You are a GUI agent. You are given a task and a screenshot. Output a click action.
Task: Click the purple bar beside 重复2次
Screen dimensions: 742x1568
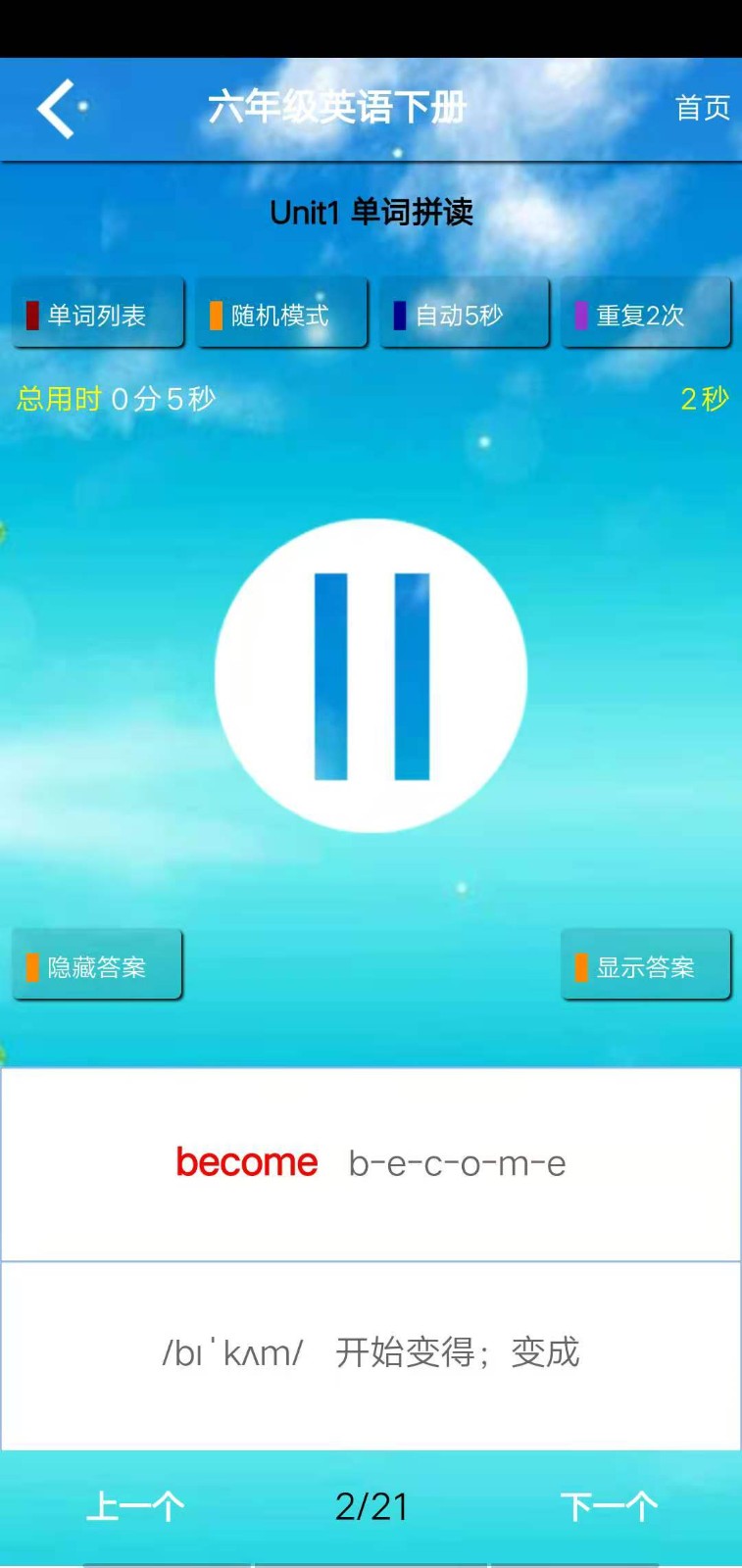pos(582,313)
